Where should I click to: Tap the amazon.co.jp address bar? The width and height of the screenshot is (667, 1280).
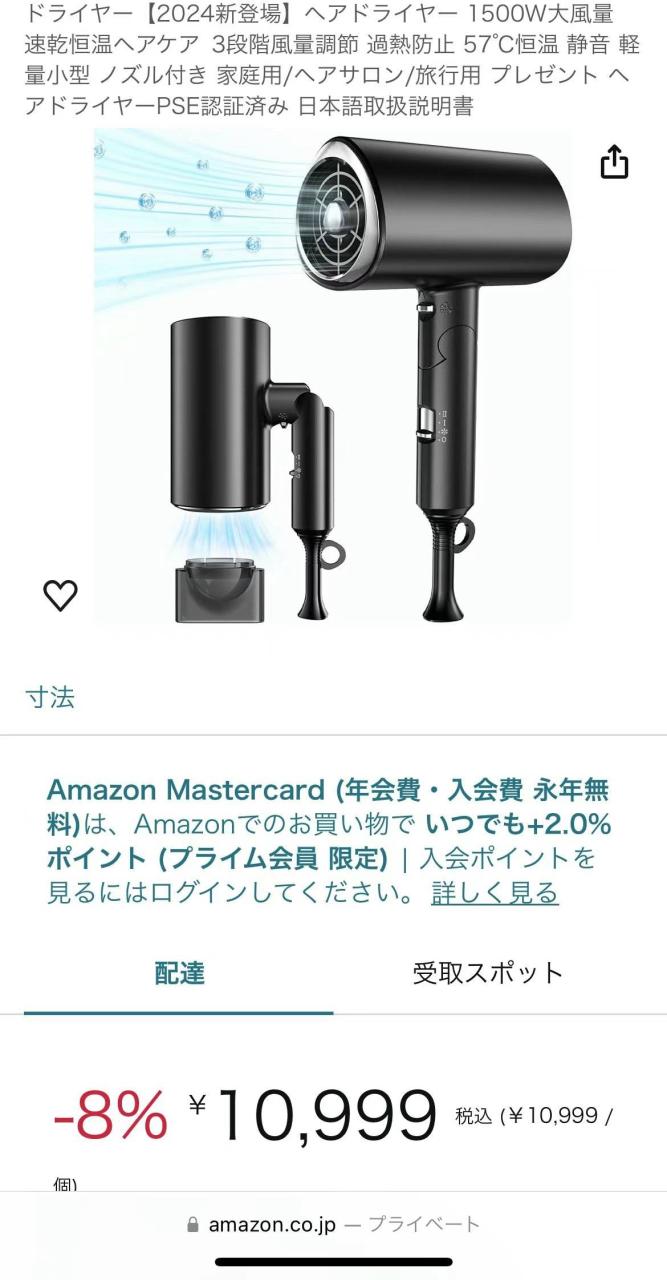334,1224
